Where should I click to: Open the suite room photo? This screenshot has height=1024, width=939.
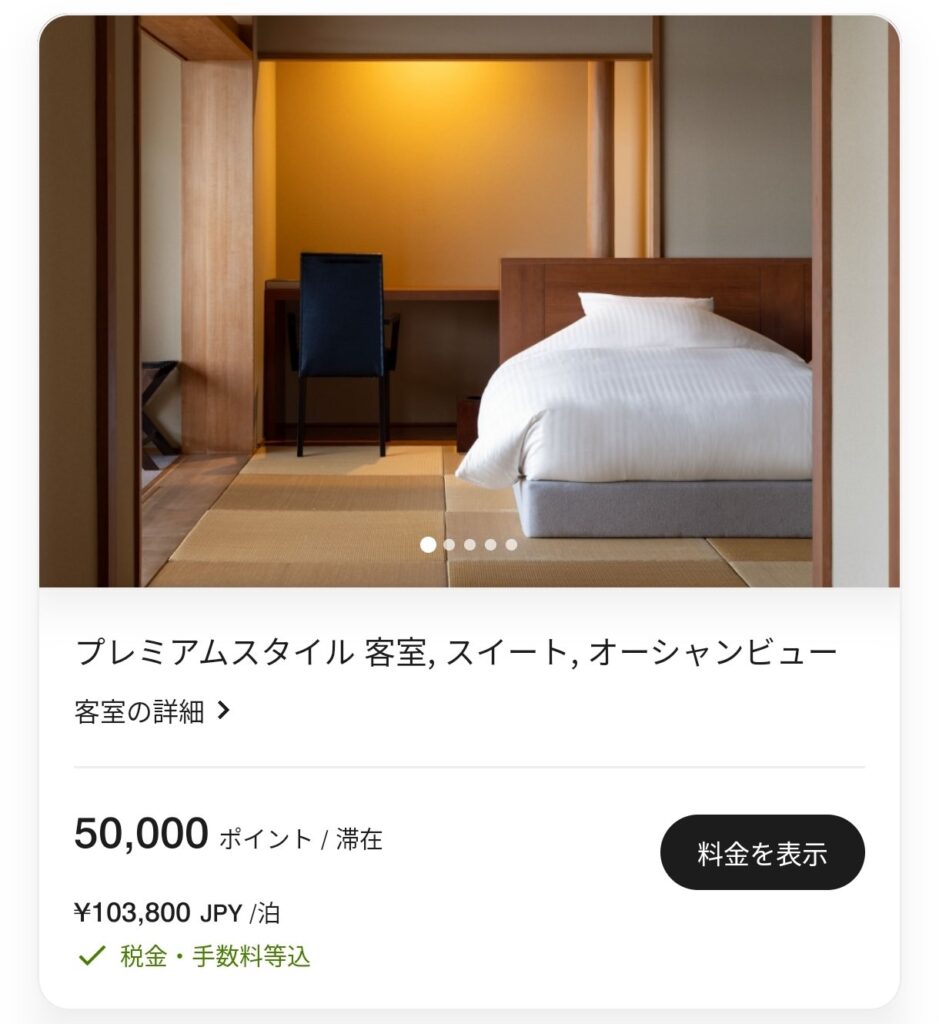coord(469,300)
